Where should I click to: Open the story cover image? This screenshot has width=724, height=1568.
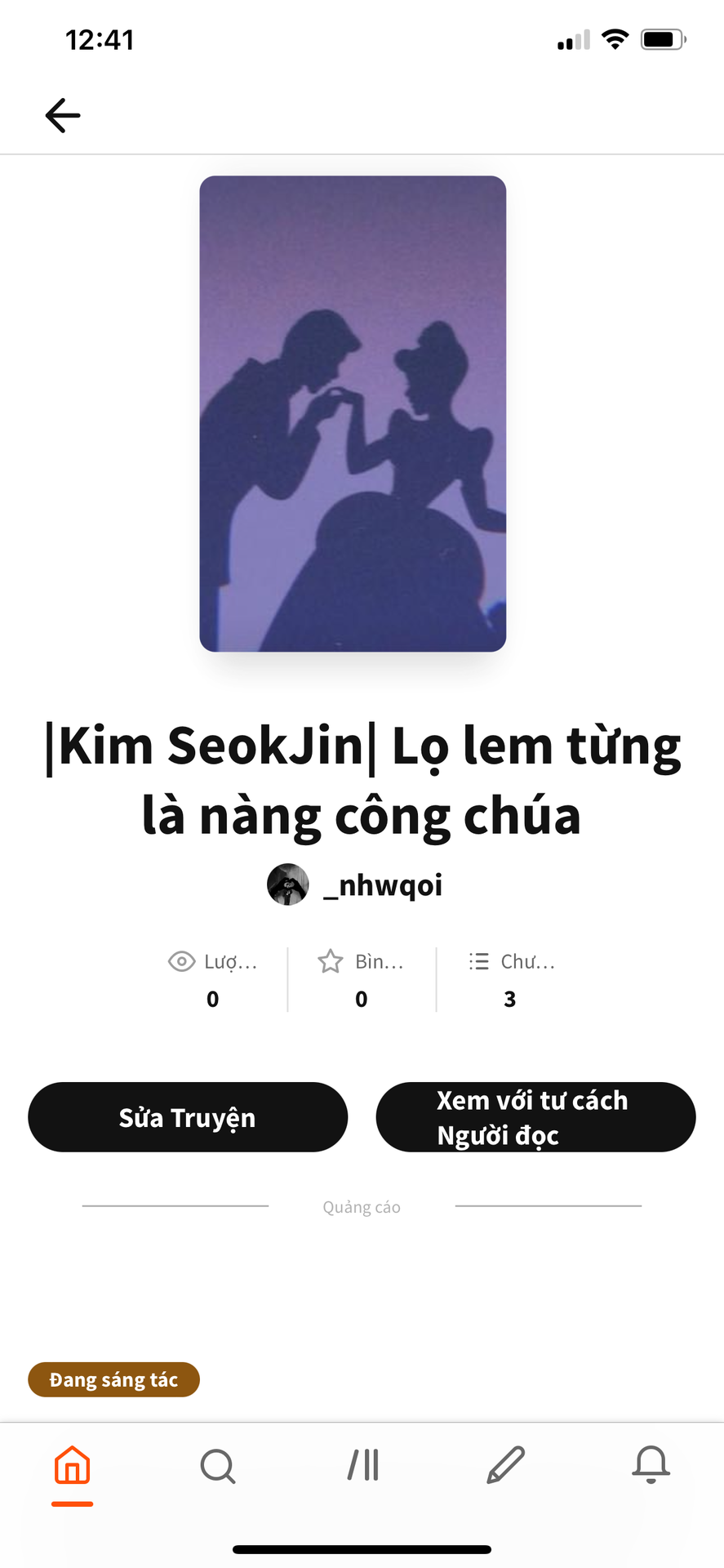[x=353, y=413]
